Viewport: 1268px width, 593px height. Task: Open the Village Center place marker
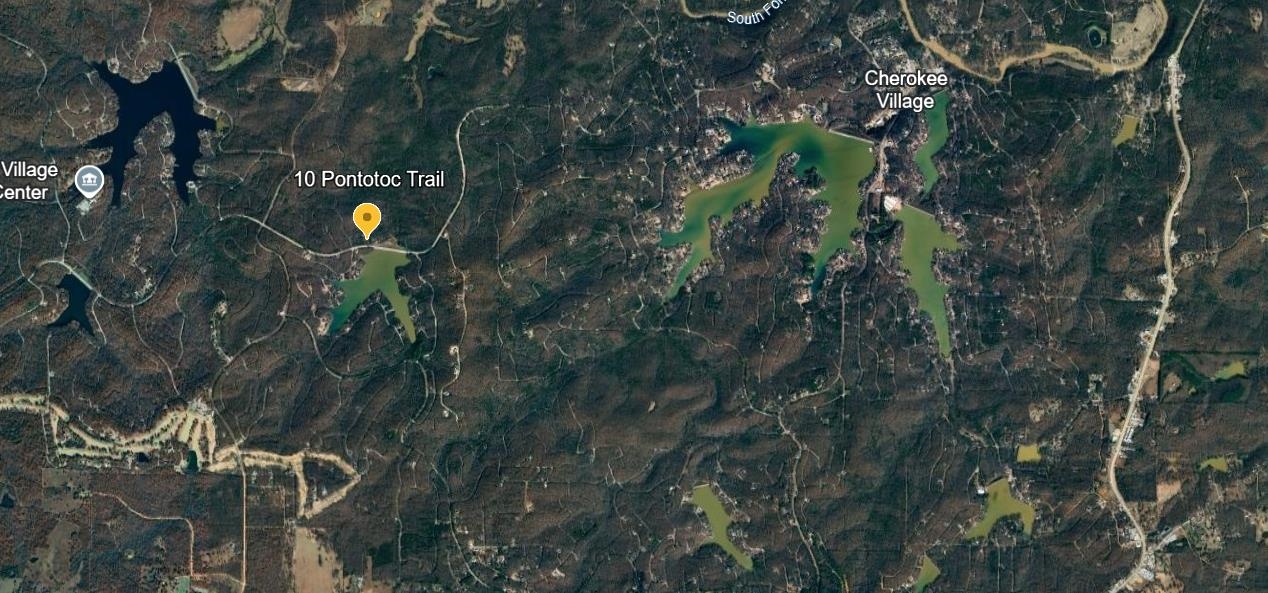click(x=89, y=181)
